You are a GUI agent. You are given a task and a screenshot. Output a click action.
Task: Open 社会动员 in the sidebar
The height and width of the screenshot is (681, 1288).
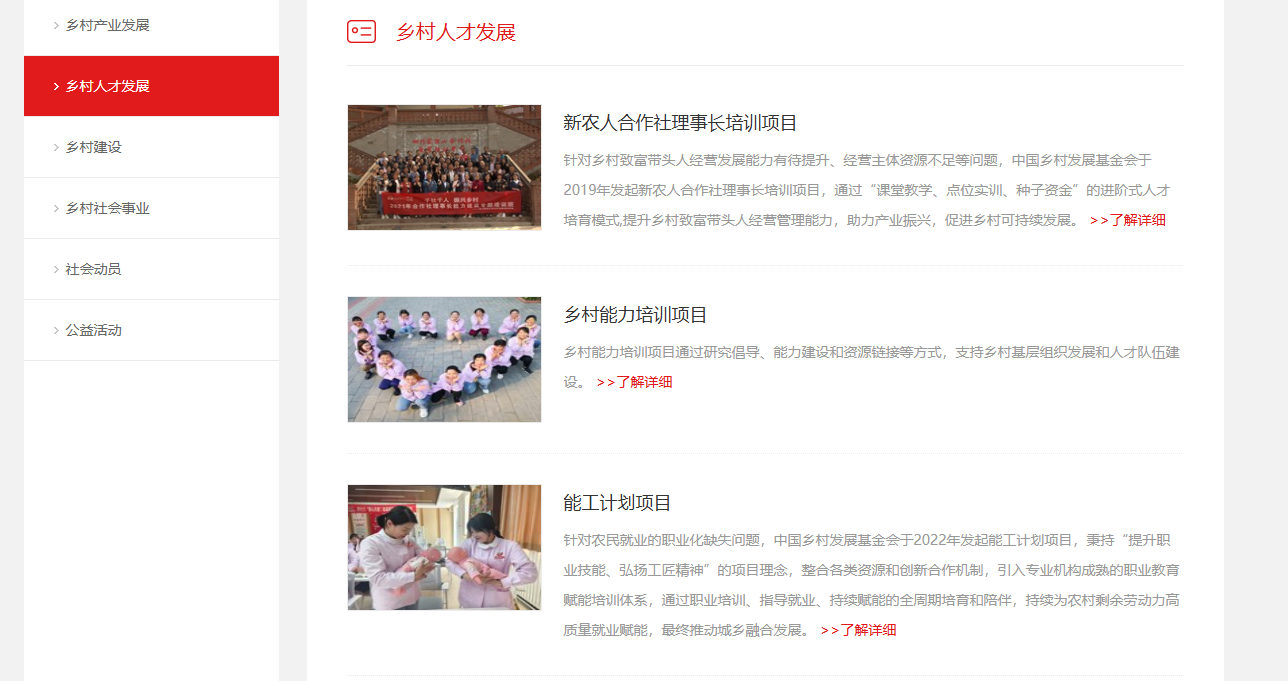coord(93,269)
